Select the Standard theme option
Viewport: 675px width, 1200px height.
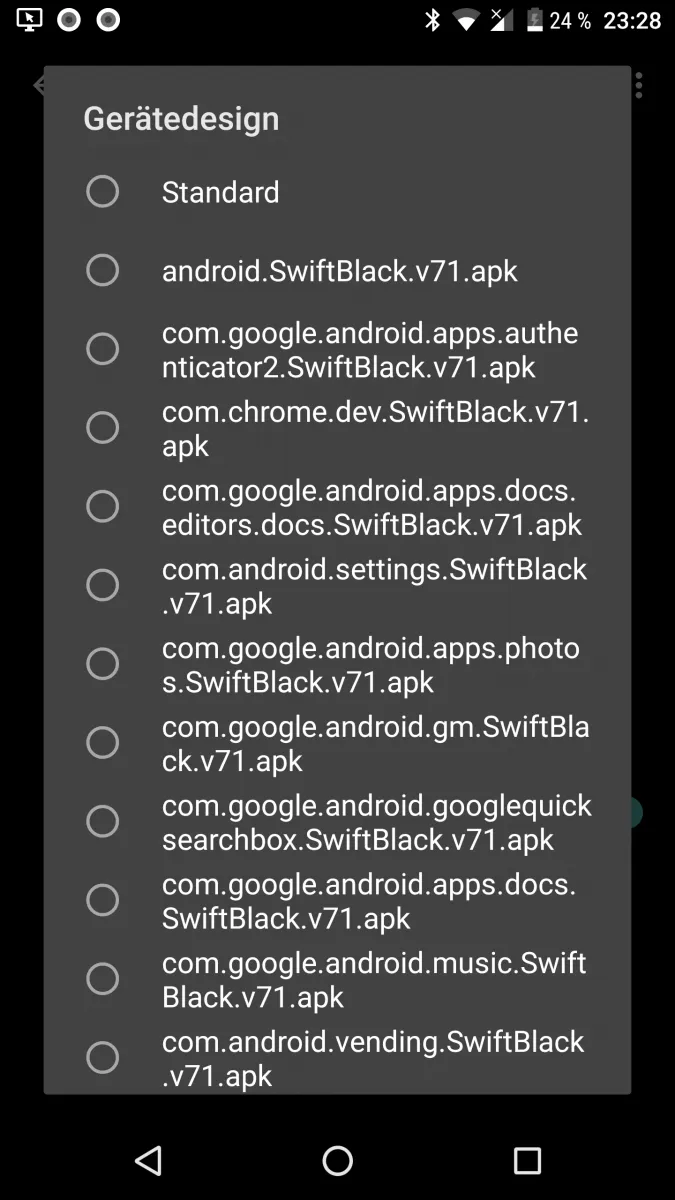(103, 192)
